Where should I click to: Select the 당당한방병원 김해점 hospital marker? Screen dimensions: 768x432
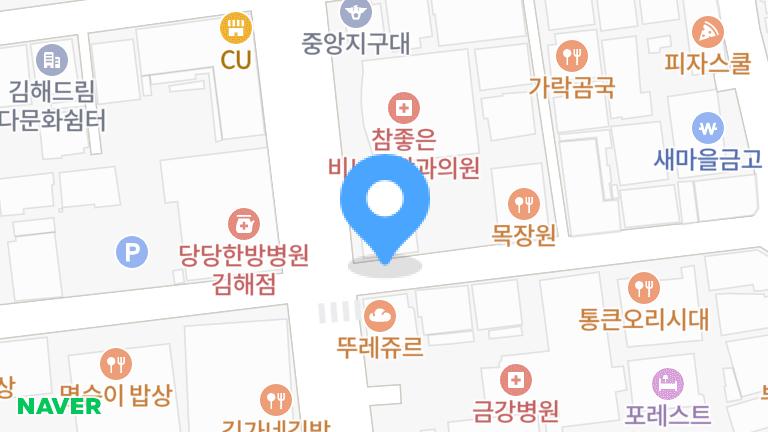click(243, 223)
